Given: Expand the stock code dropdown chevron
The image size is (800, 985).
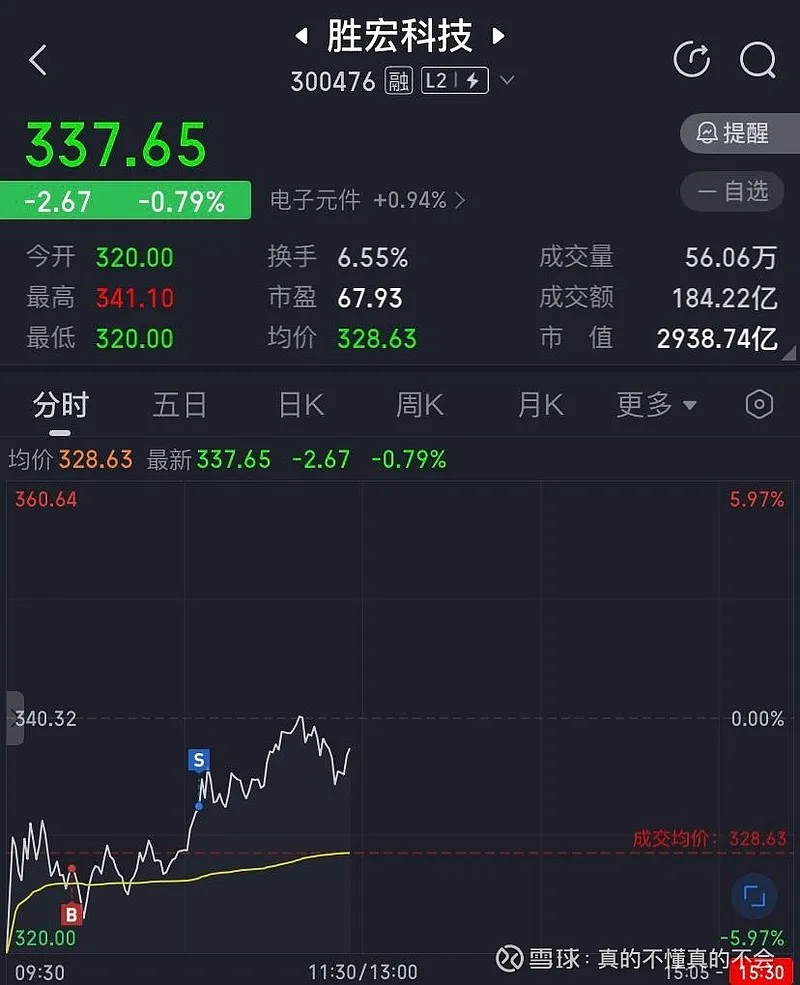Looking at the screenshot, I should [x=507, y=81].
